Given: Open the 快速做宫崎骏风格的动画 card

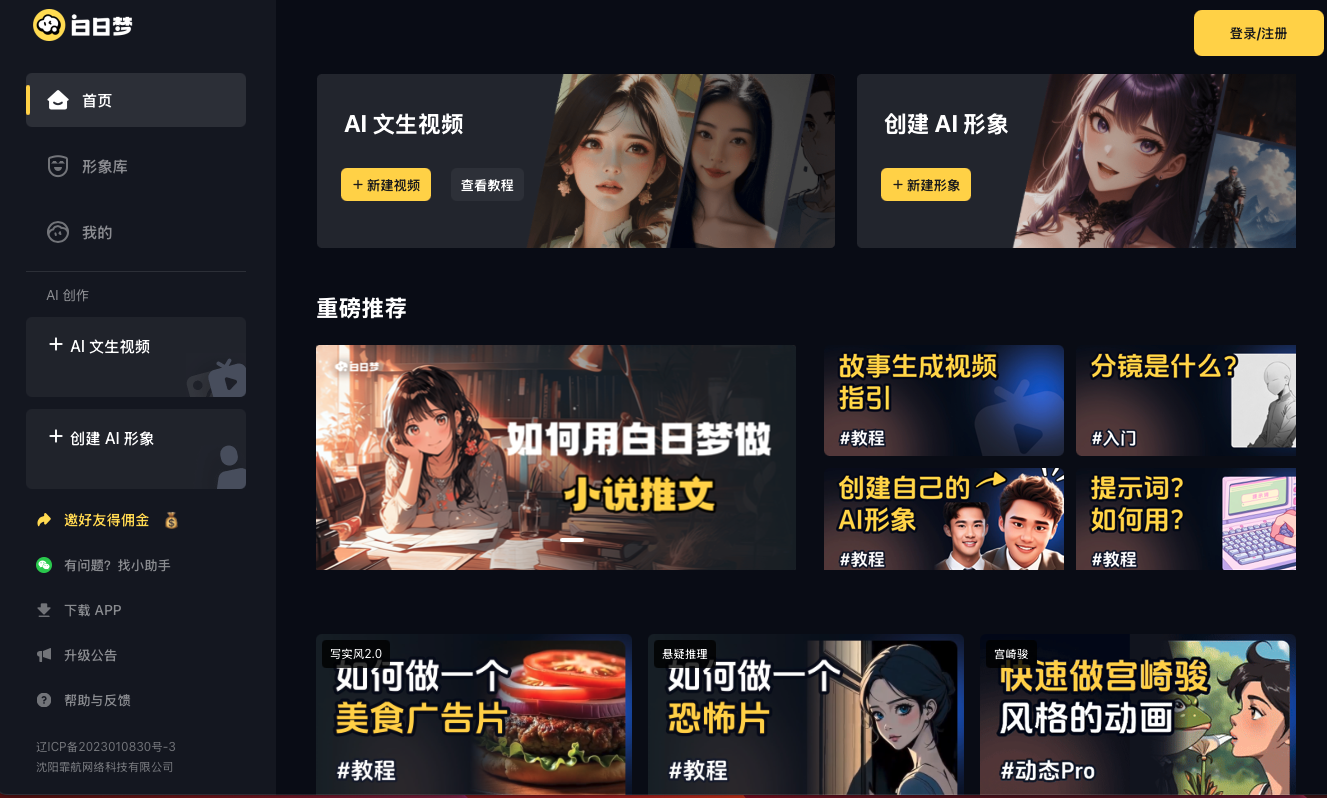Looking at the screenshot, I should click(x=1137, y=715).
